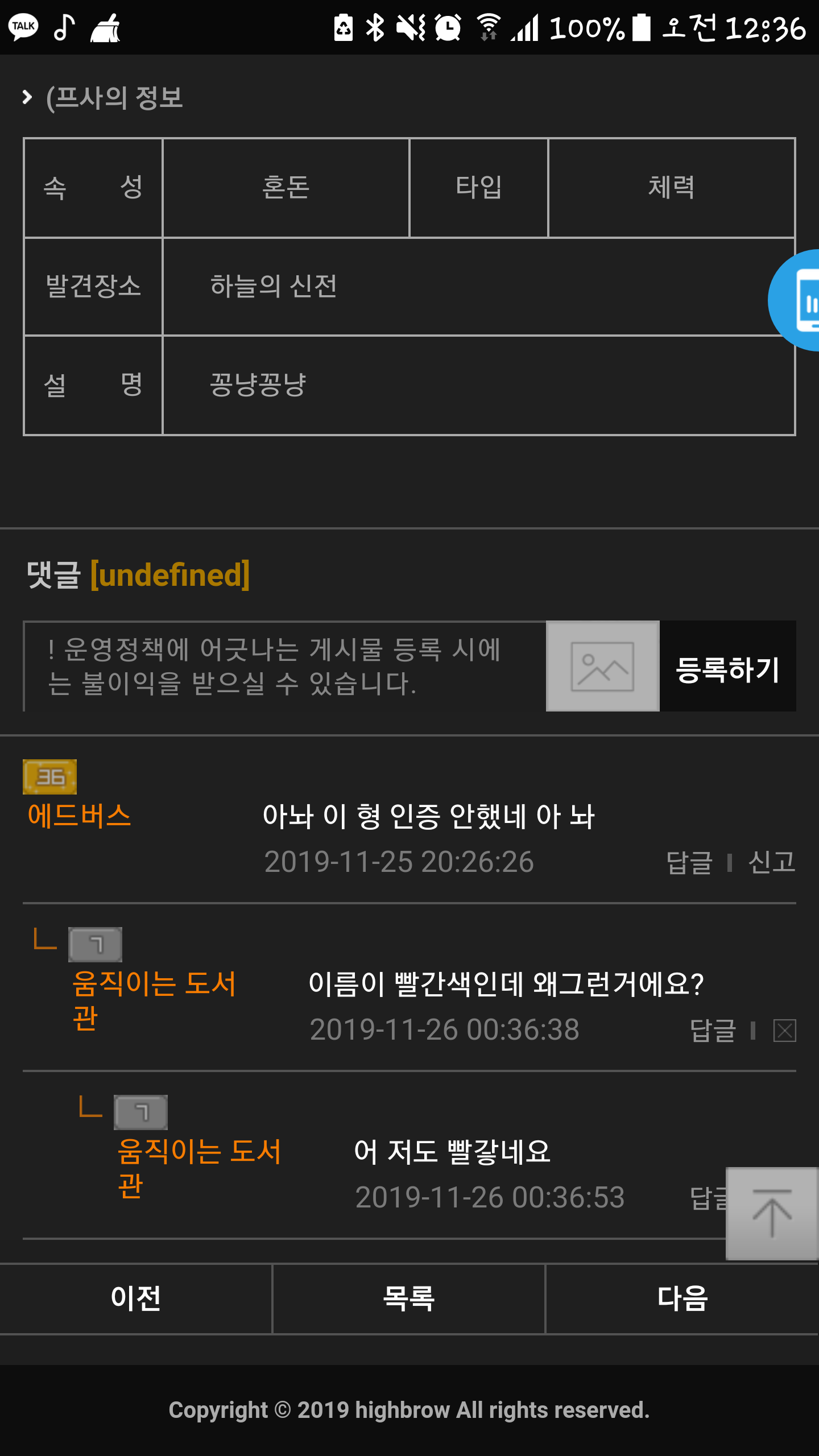Reply to the 이름이 빨간색인데 comment
This screenshot has height=1456, width=819.
tap(713, 1030)
